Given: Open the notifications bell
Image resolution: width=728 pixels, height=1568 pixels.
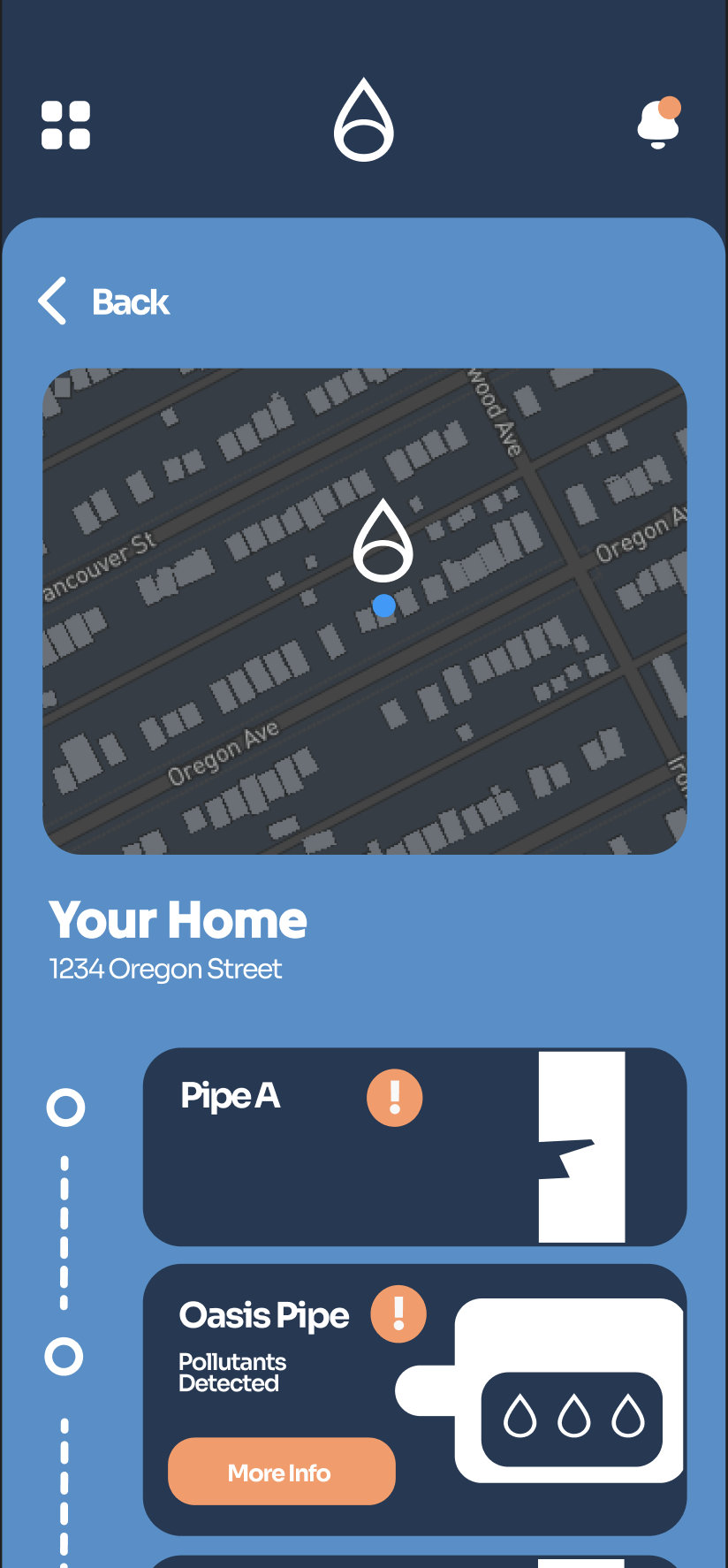Looking at the screenshot, I should click(x=658, y=124).
